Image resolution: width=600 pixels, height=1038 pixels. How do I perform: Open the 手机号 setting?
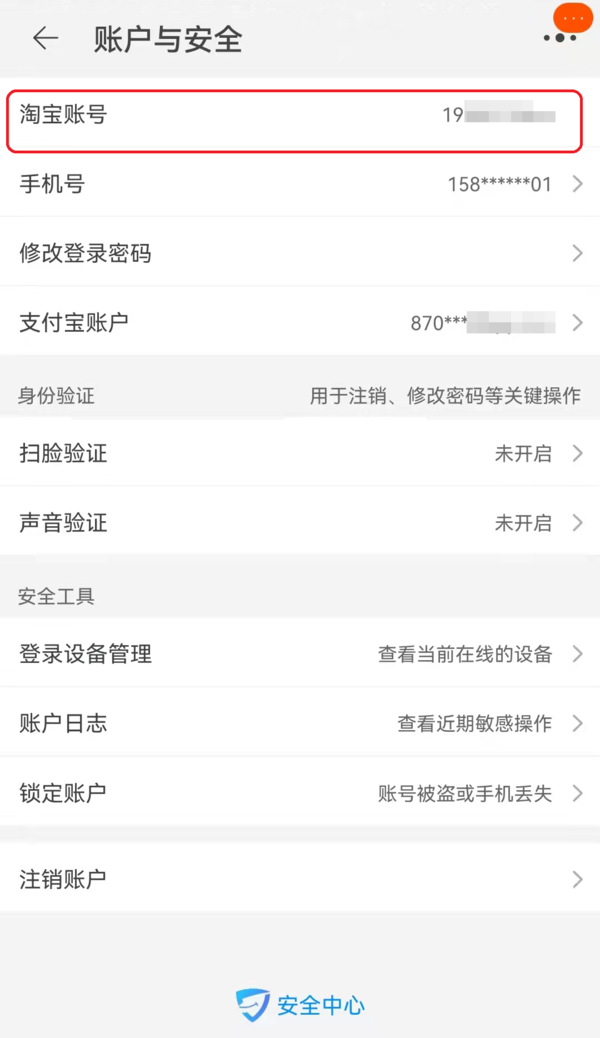coord(300,184)
